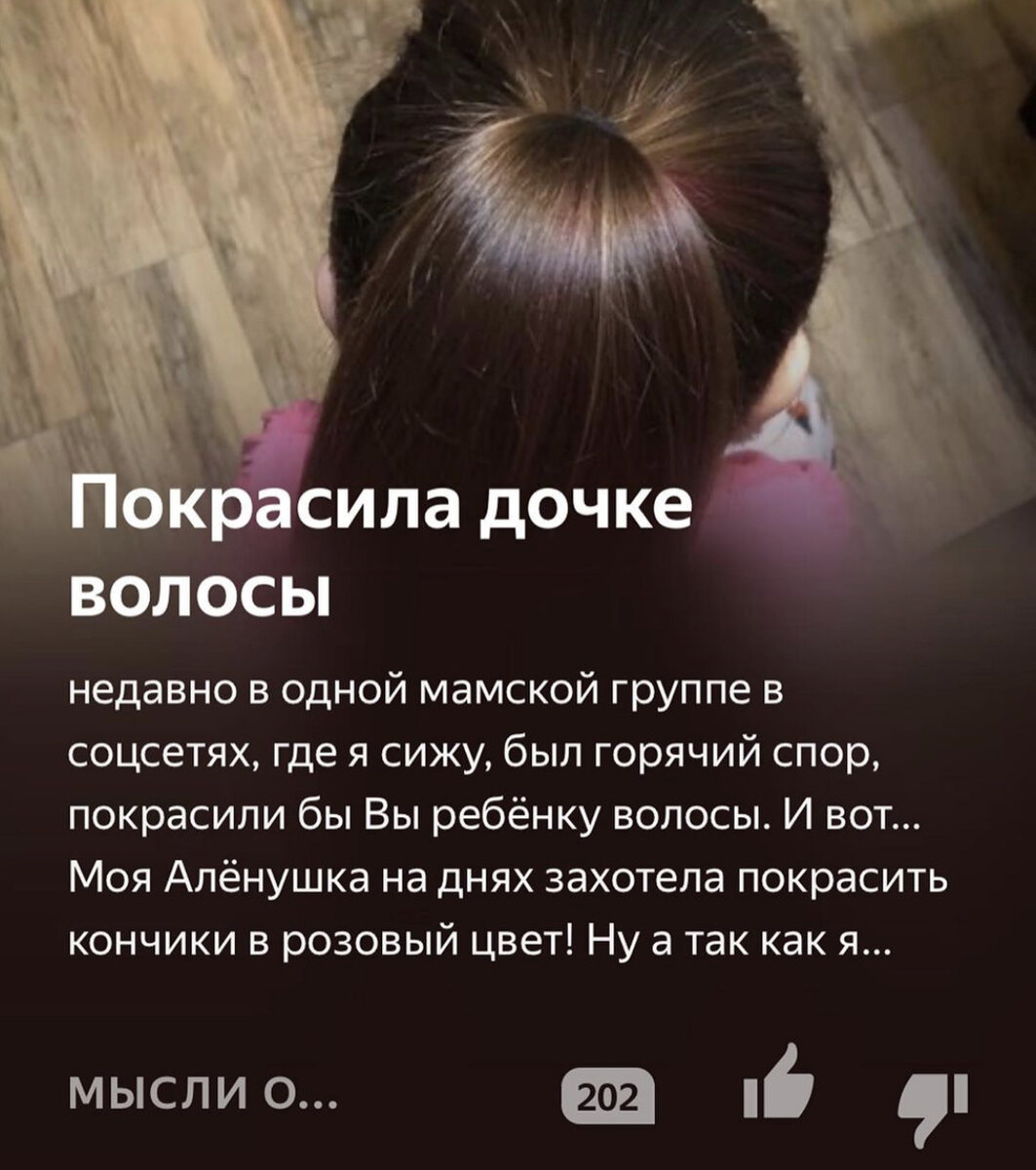Click the hair photo thumbnail
The height and width of the screenshot is (1170, 1036).
pyautogui.click(x=517, y=224)
